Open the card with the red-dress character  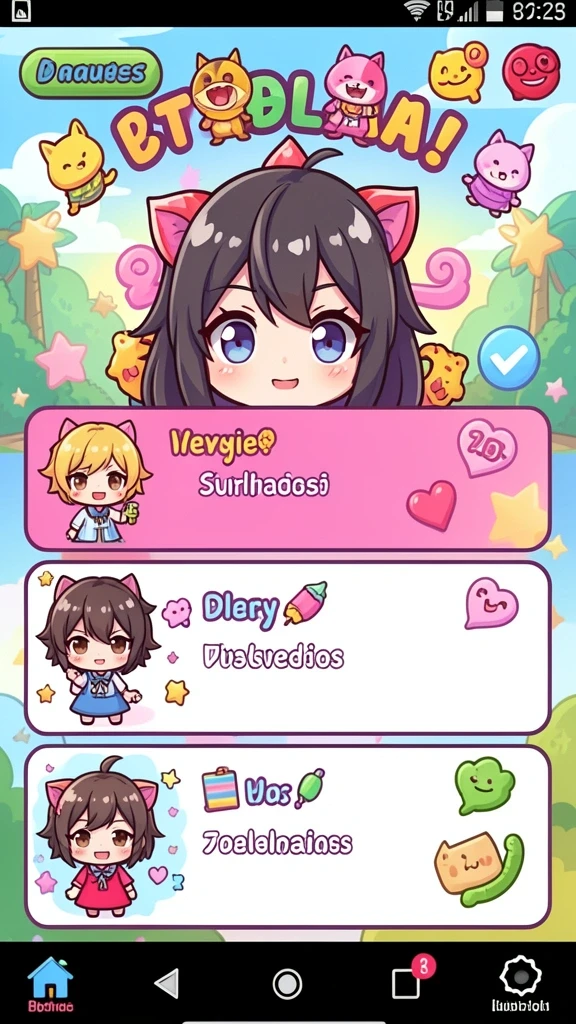tap(288, 837)
